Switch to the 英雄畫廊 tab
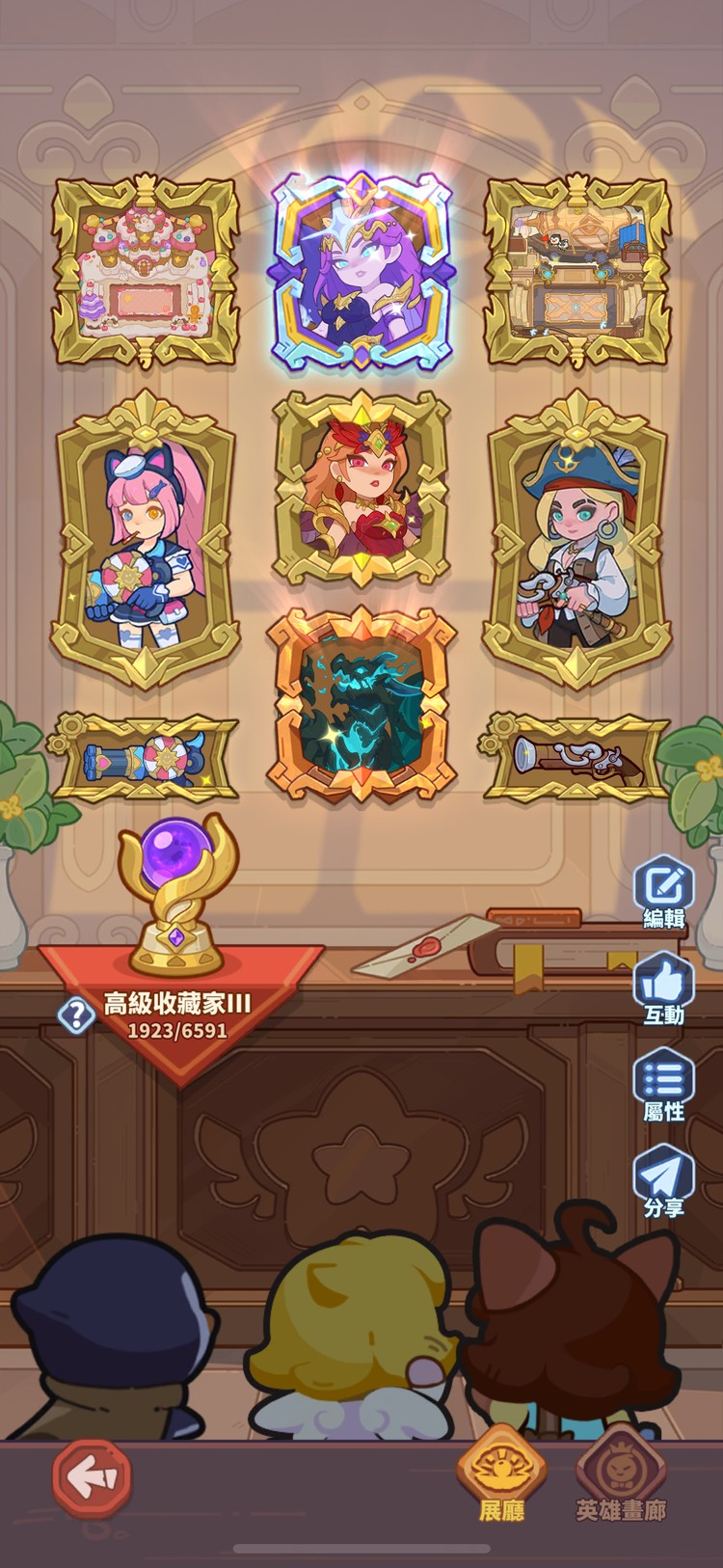Screen dimensions: 723x1568 620,1475
